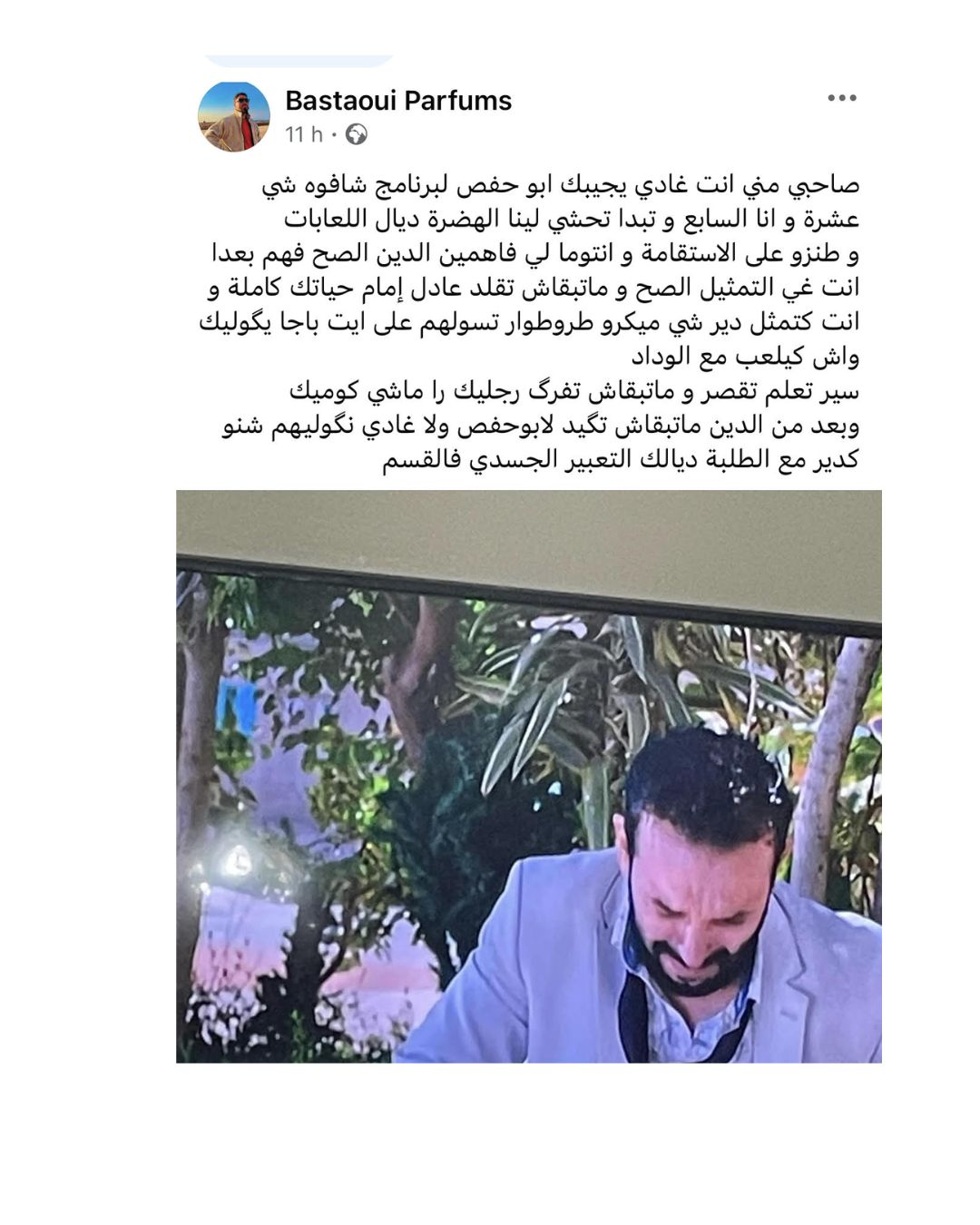Open Bastaoui Parfums profile picture
The width and height of the screenshot is (980, 1225).
click(x=234, y=116)
